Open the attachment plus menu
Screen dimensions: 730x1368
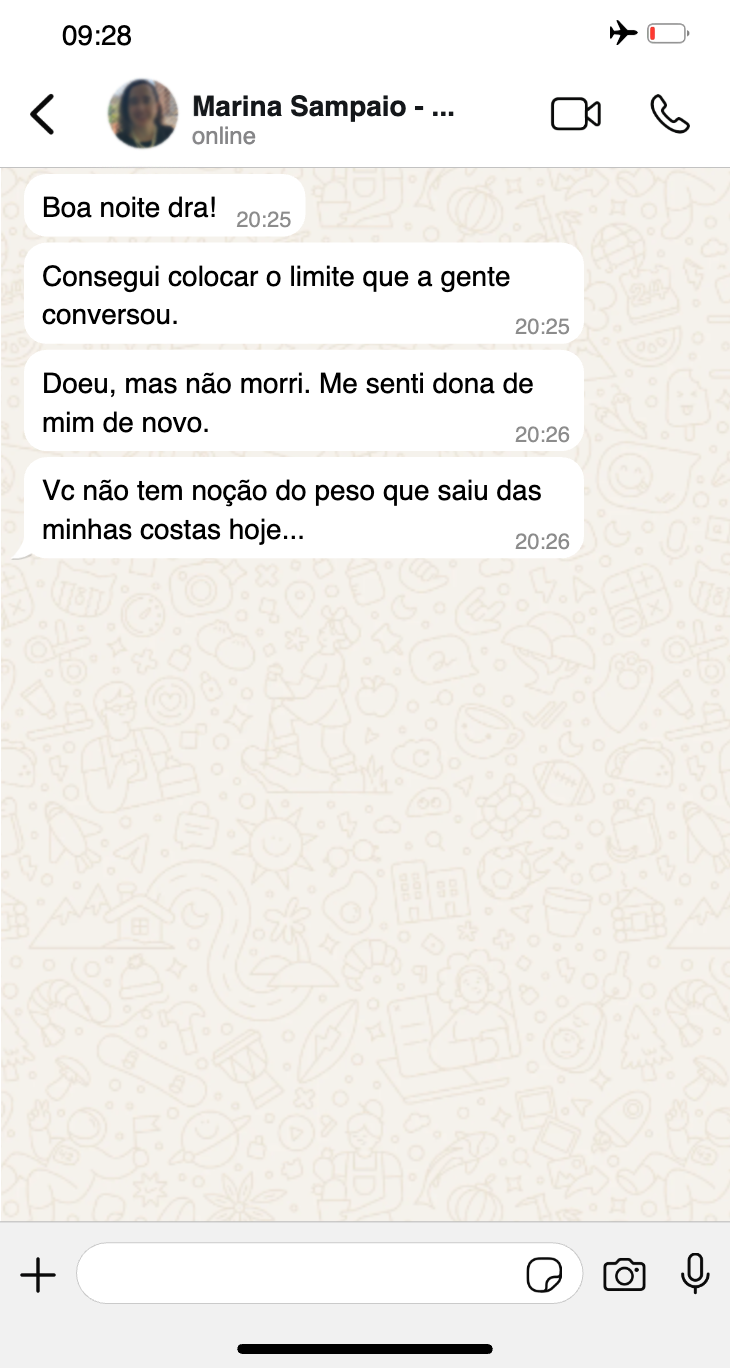click(x=38, y=1274)
